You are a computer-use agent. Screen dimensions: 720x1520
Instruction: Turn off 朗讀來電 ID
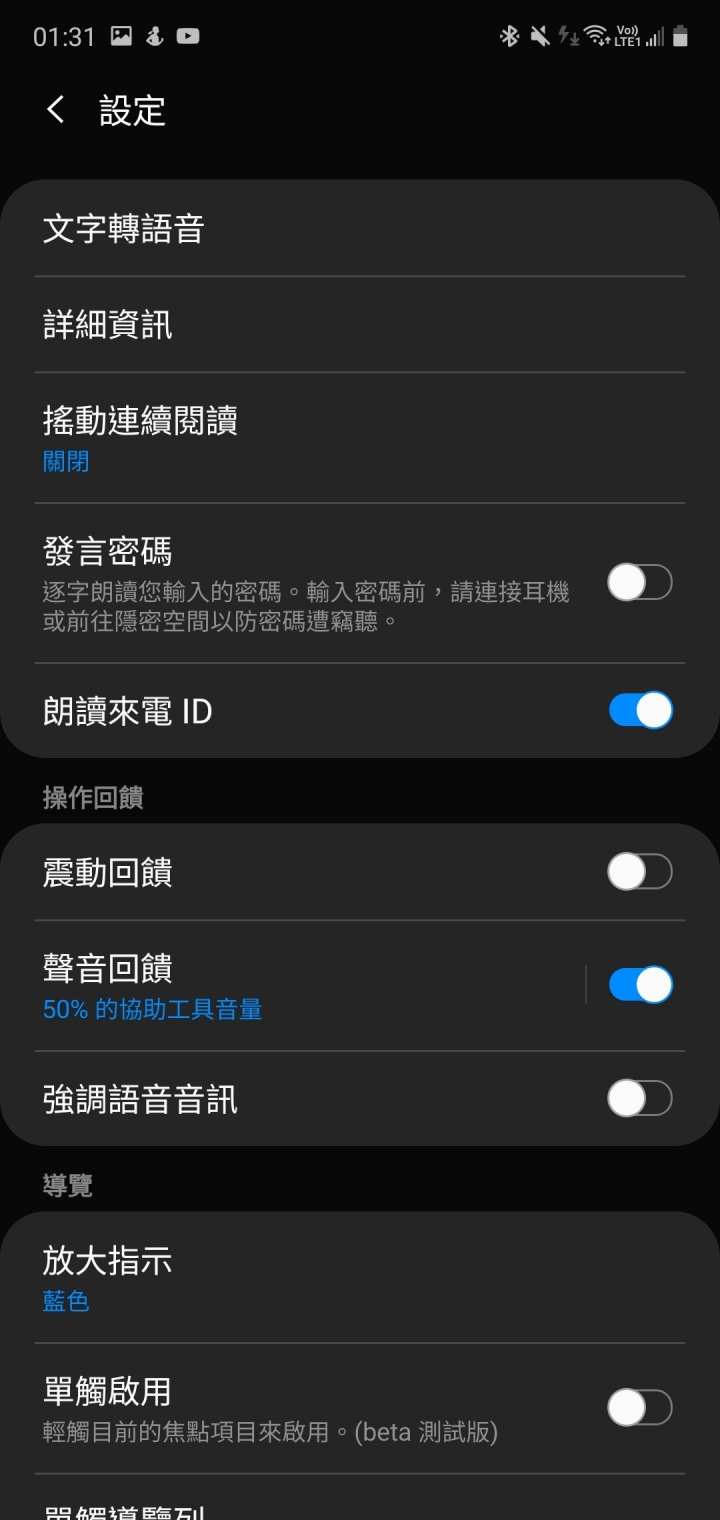(640, 711)
